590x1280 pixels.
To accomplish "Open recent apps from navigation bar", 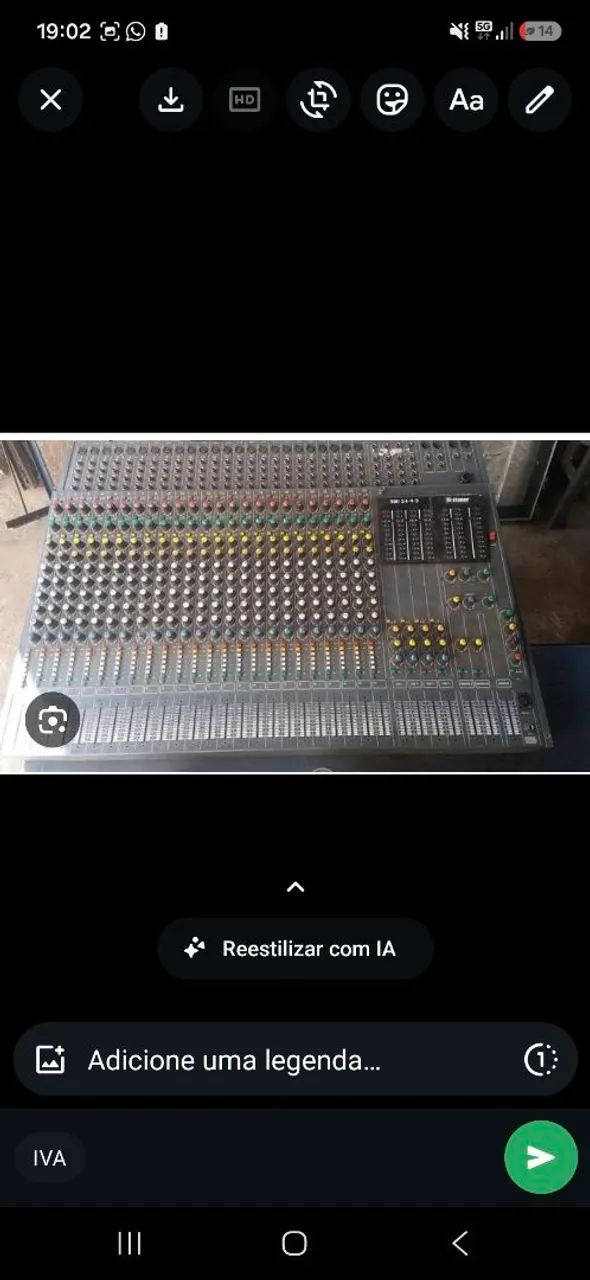I will pyautogui.click(x=129, y=1243).
